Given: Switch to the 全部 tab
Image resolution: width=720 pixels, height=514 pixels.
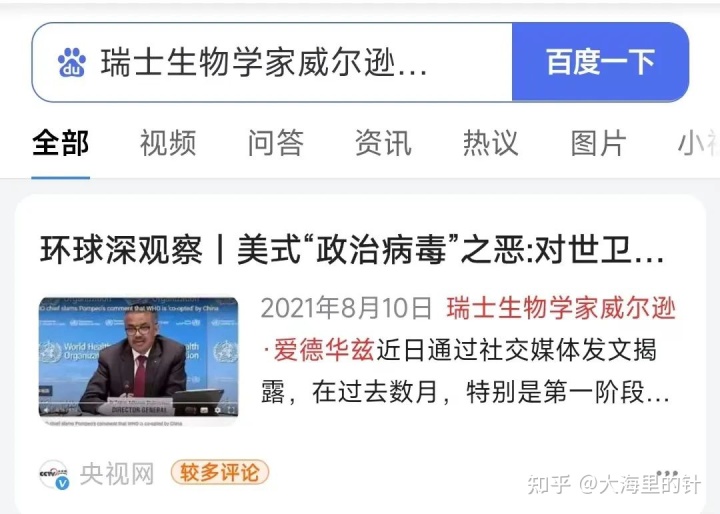Looking at the screenshot, I should 60,143.
